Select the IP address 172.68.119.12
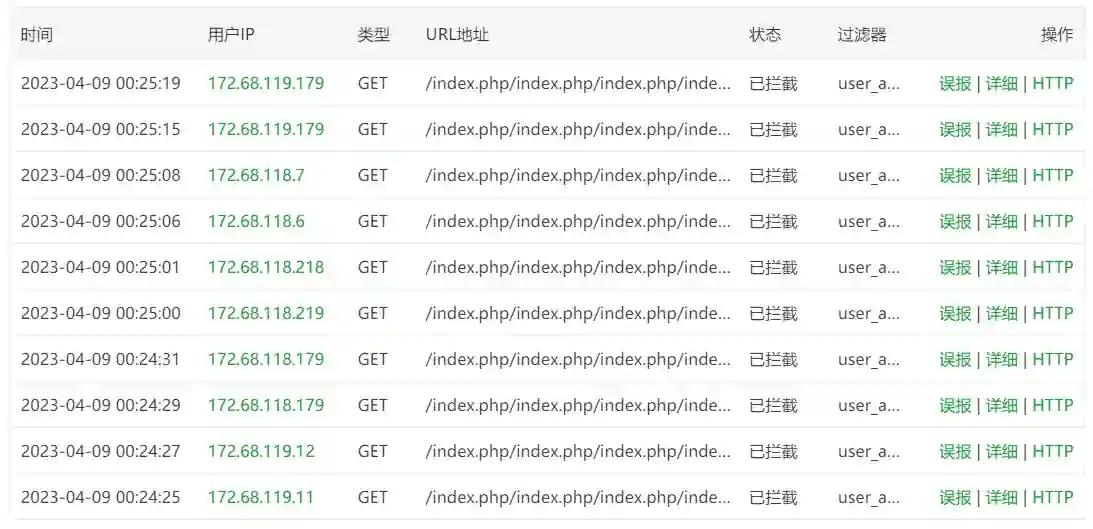This screenshot has width=1093, height=529. [261, 452]
